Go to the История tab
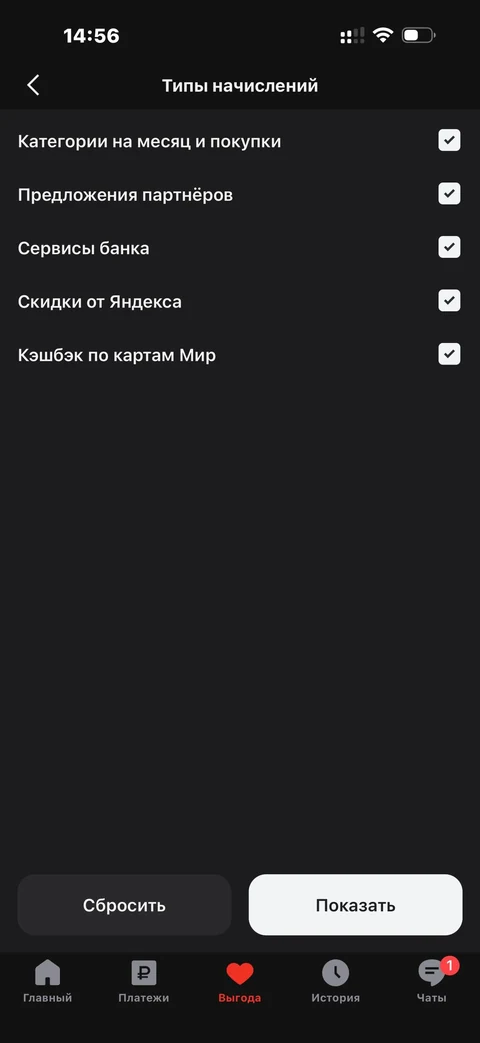Screen dimensions: 480x1043 336,982
